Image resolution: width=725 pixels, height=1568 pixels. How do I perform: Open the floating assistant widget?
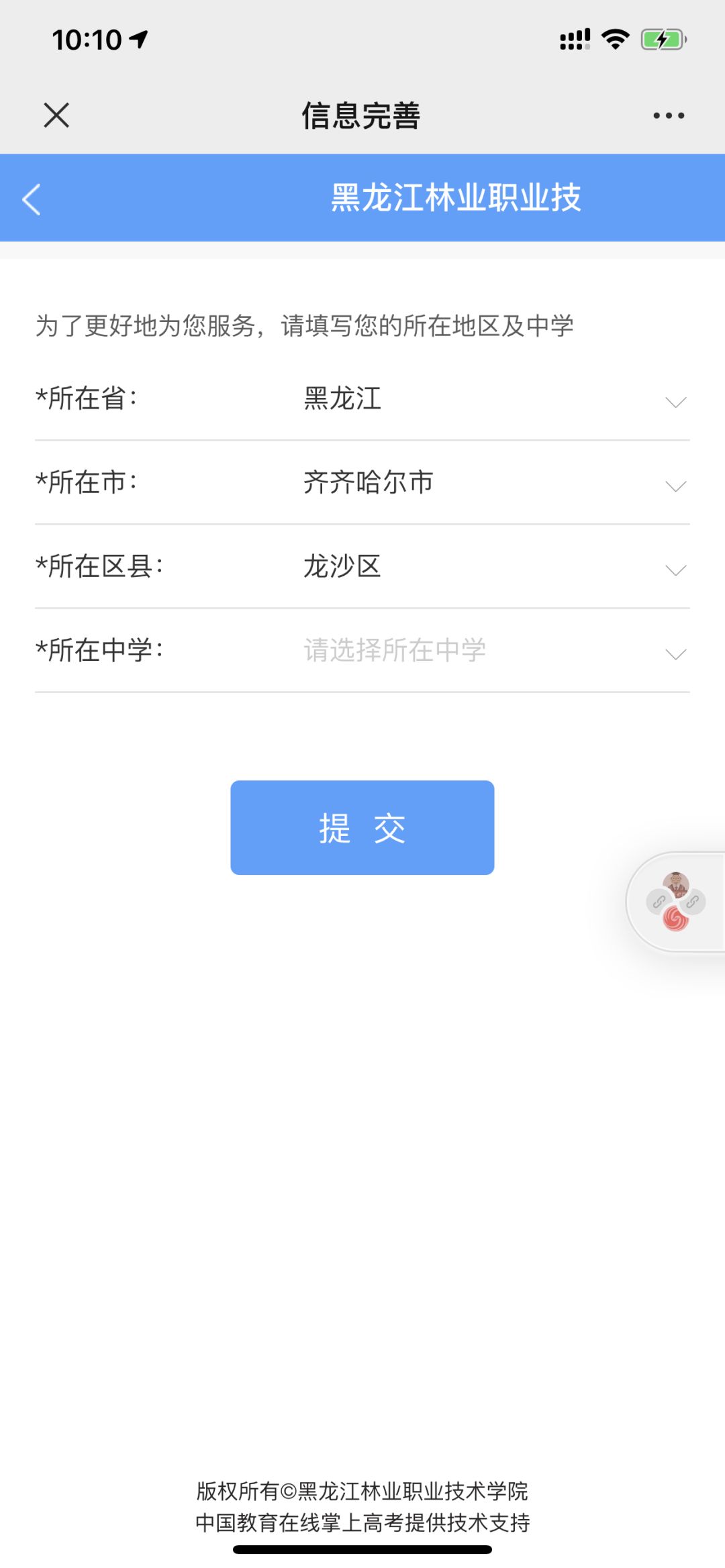[675, 902]
